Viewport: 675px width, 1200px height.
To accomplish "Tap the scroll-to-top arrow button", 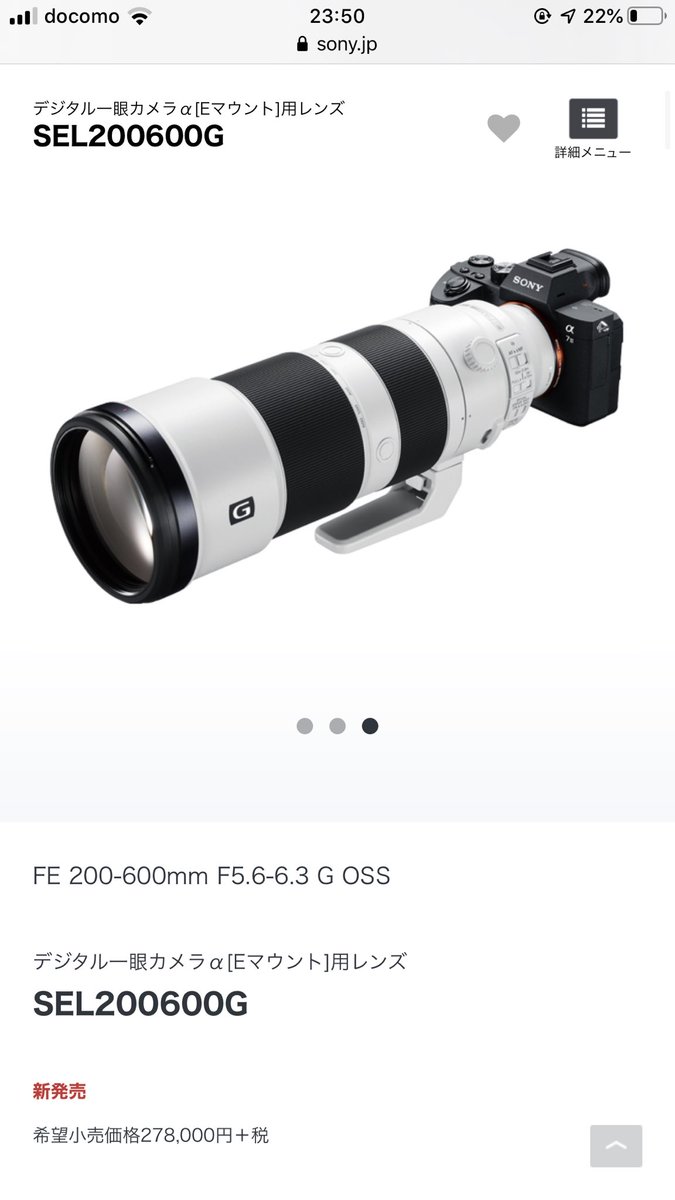I will pos(616,1146).
